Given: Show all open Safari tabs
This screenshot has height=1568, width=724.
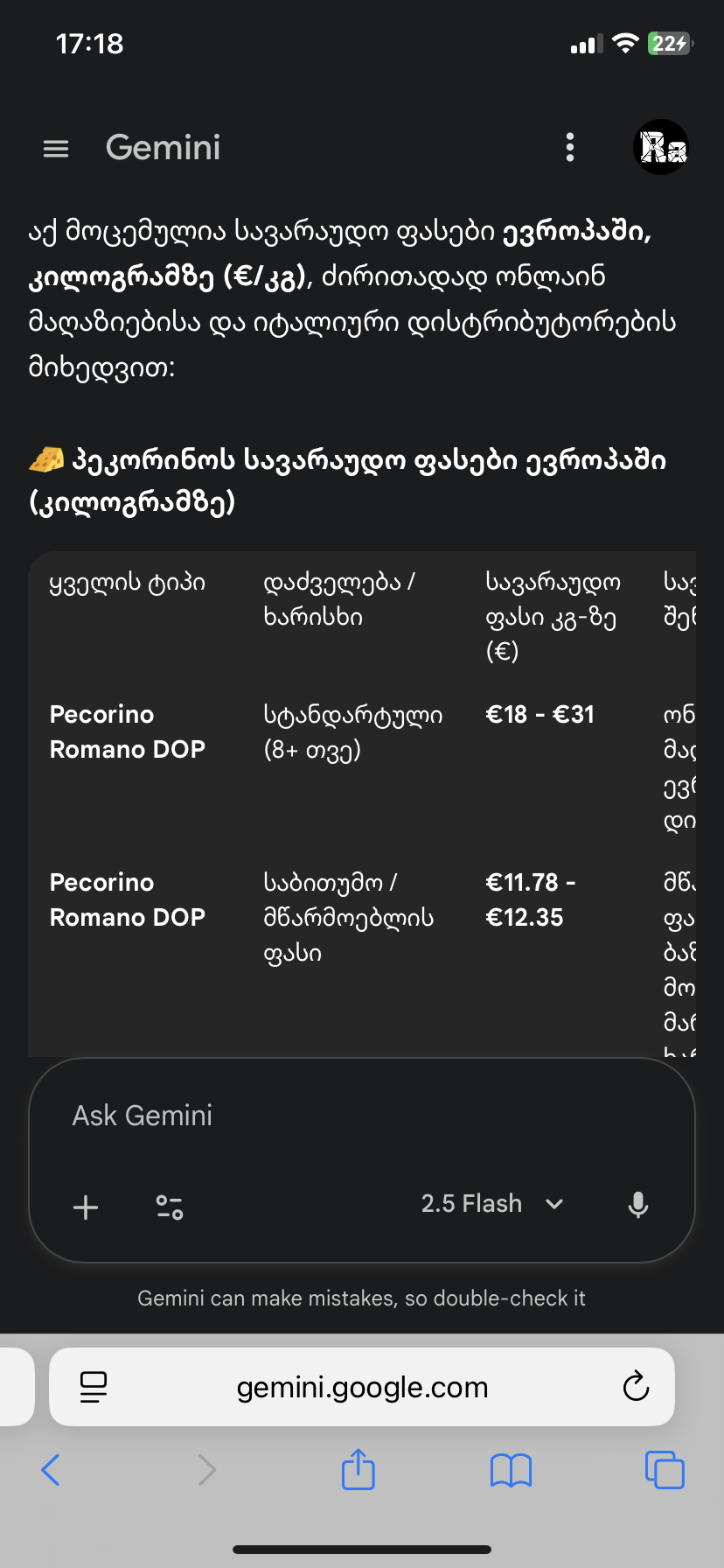Looking at the screenshot, I should click(x=665, y=1470).
